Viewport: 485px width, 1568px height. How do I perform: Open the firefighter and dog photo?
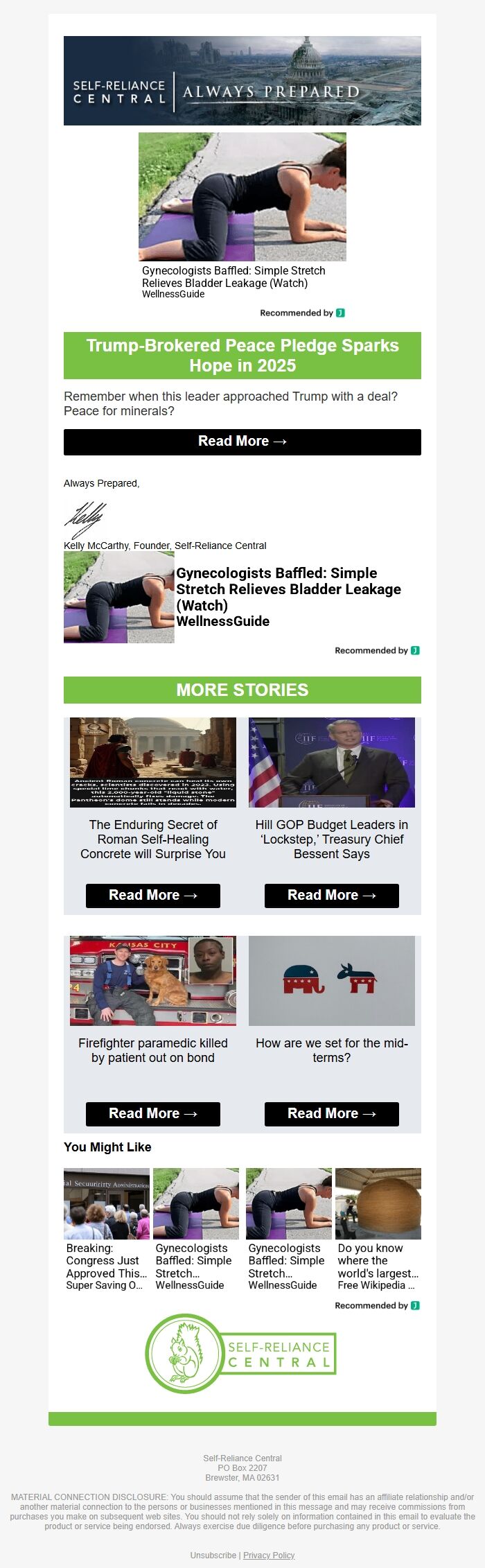pyautogui.click(x=152, y=980)
